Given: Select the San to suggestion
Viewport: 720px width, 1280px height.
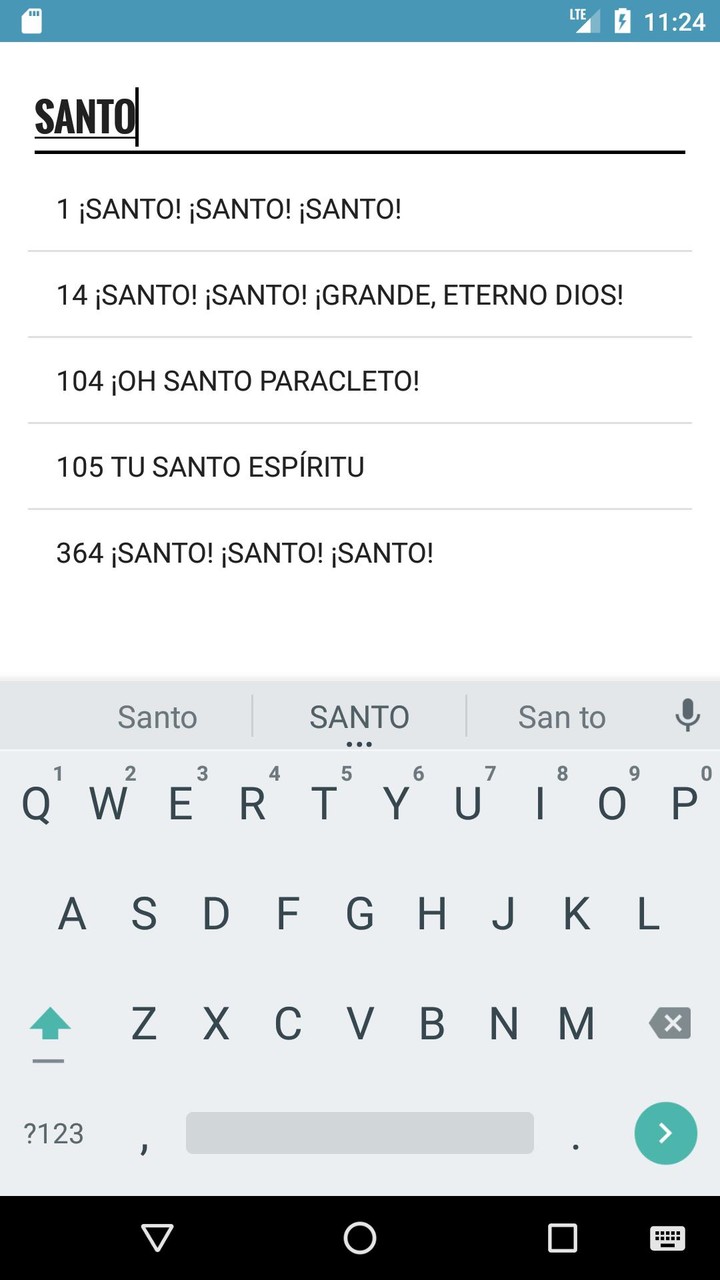Looking at the screenshot, I should click(x=561, y=716).
